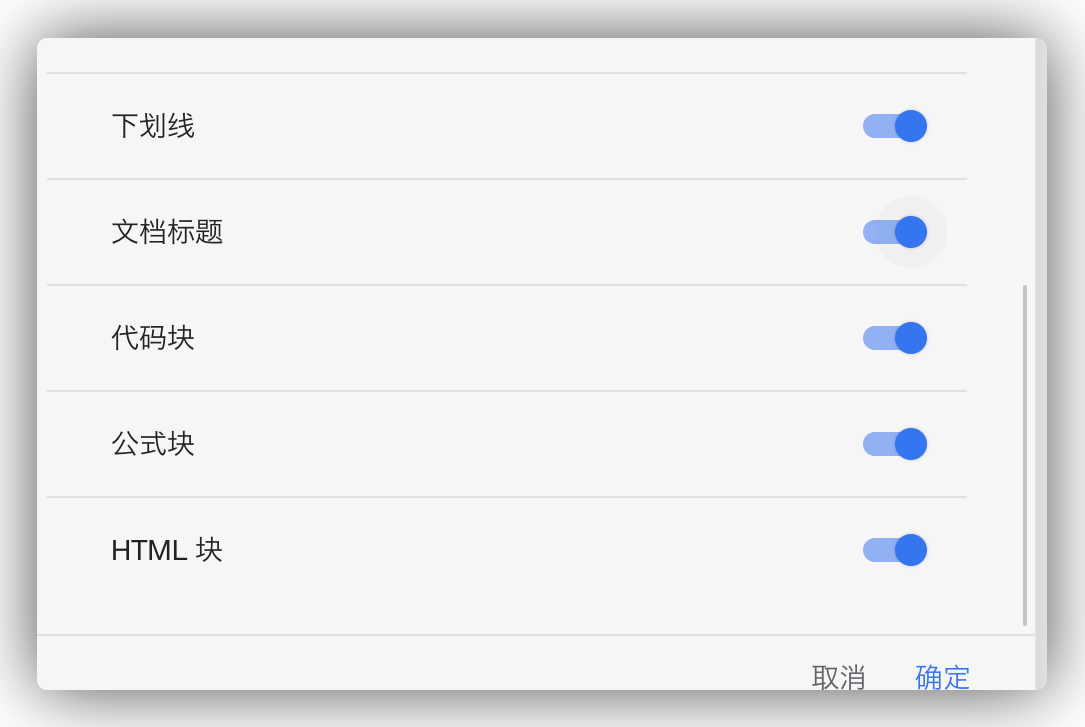
Task: Switch off the 公式块 toggle
Action: coord(895,444)
